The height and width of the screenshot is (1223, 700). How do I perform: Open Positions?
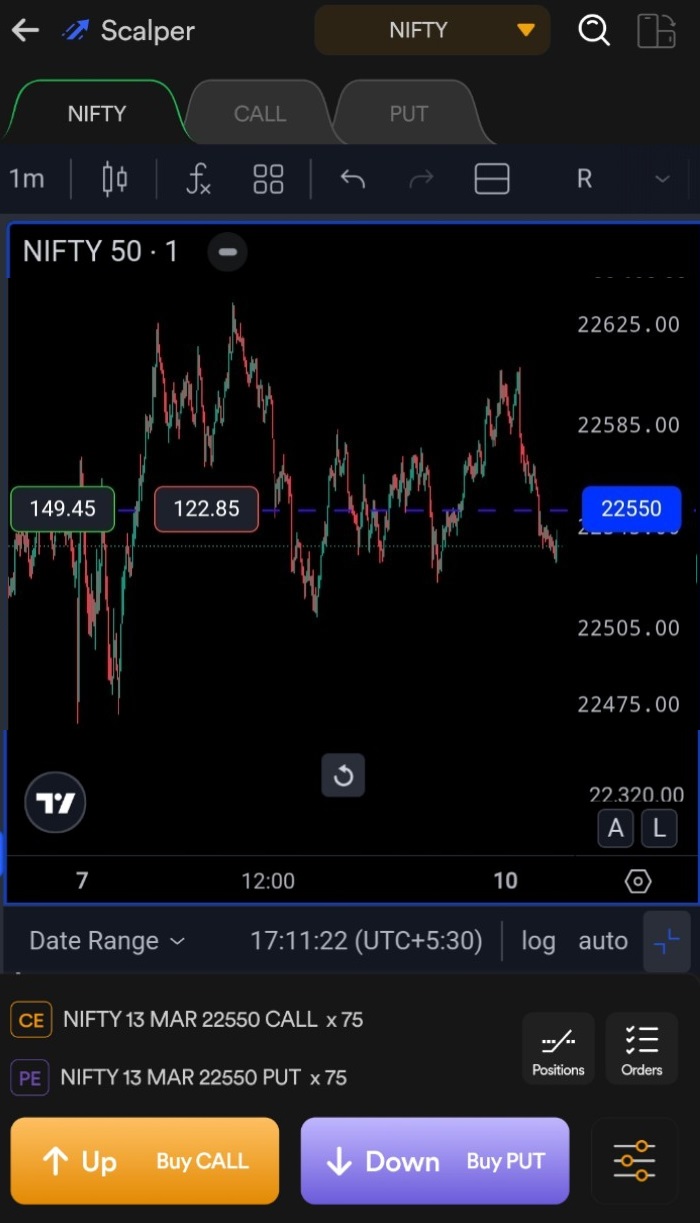pyautogui.click(x=558, y=1049)
